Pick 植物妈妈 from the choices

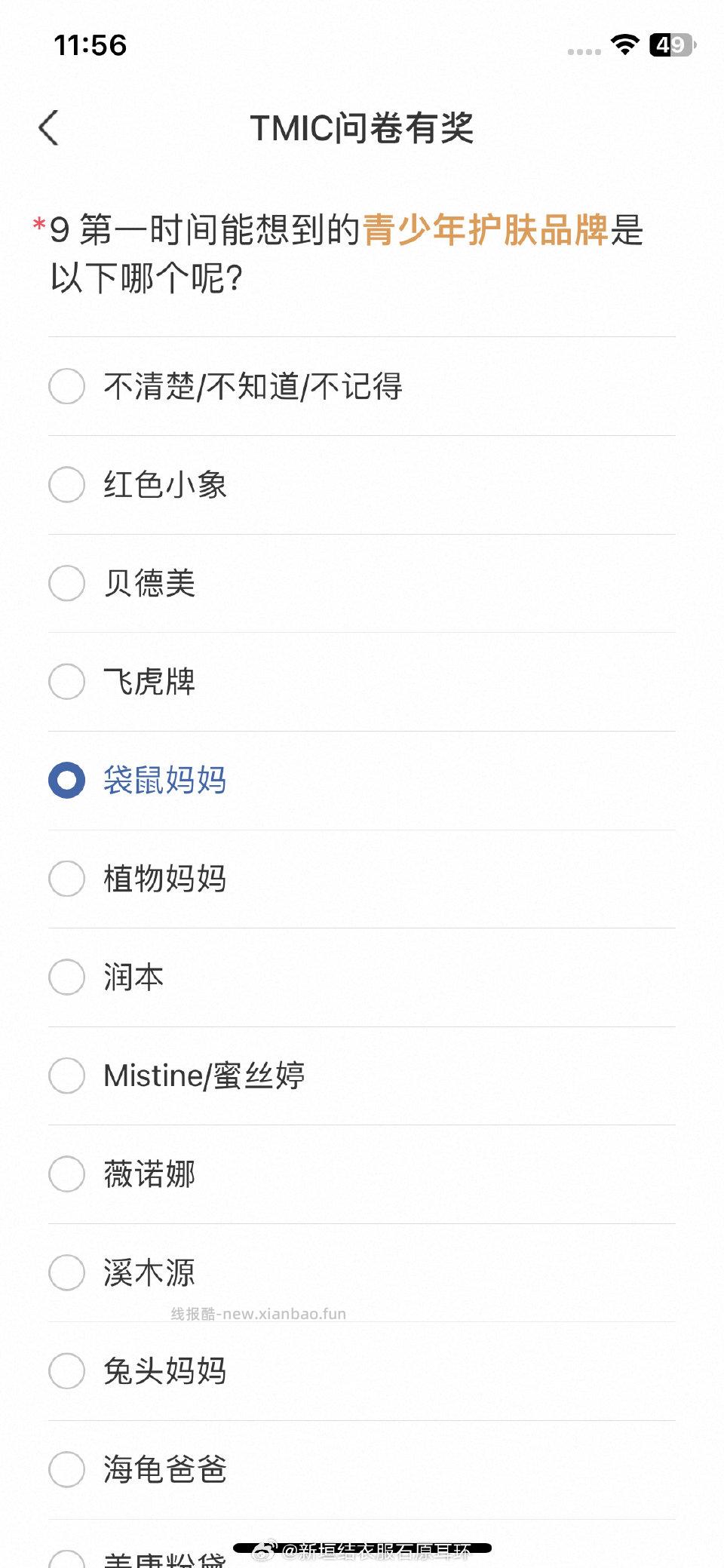(66, 879)
